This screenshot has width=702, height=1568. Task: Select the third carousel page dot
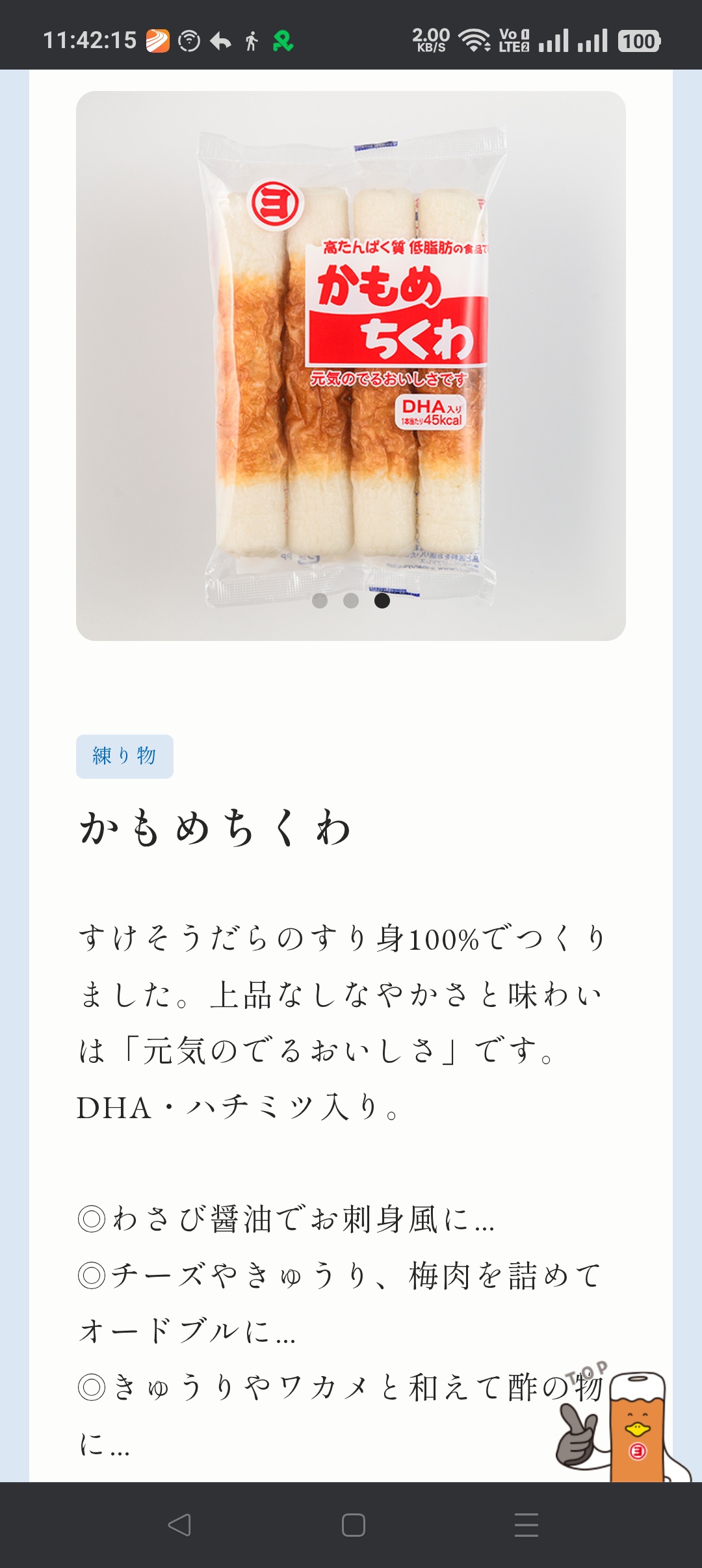click(x=382, y=601)
